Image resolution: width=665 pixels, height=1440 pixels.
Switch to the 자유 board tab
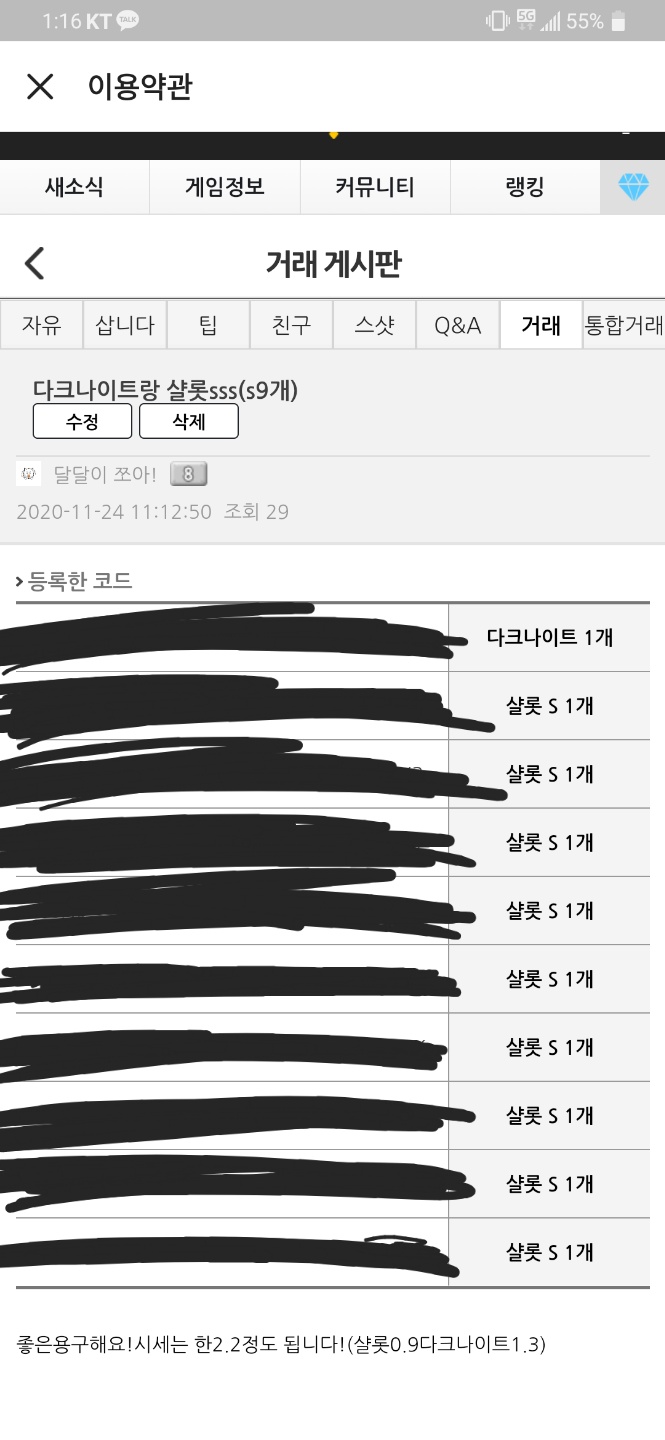(41, 325)
